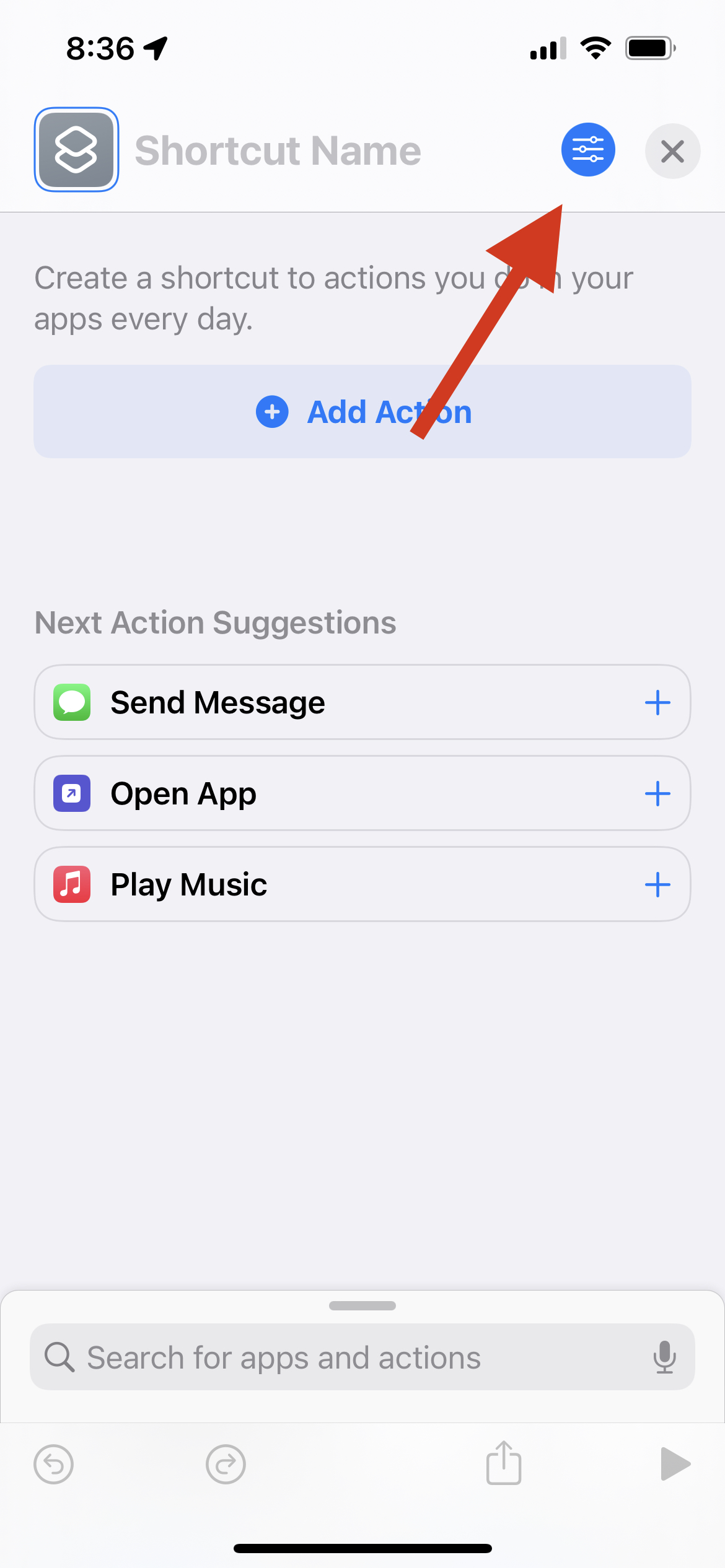Viewport: 725px width, 1568px height.
Task: Share this shortcut
Action: pyautogui.click(x=504, y=1462)
